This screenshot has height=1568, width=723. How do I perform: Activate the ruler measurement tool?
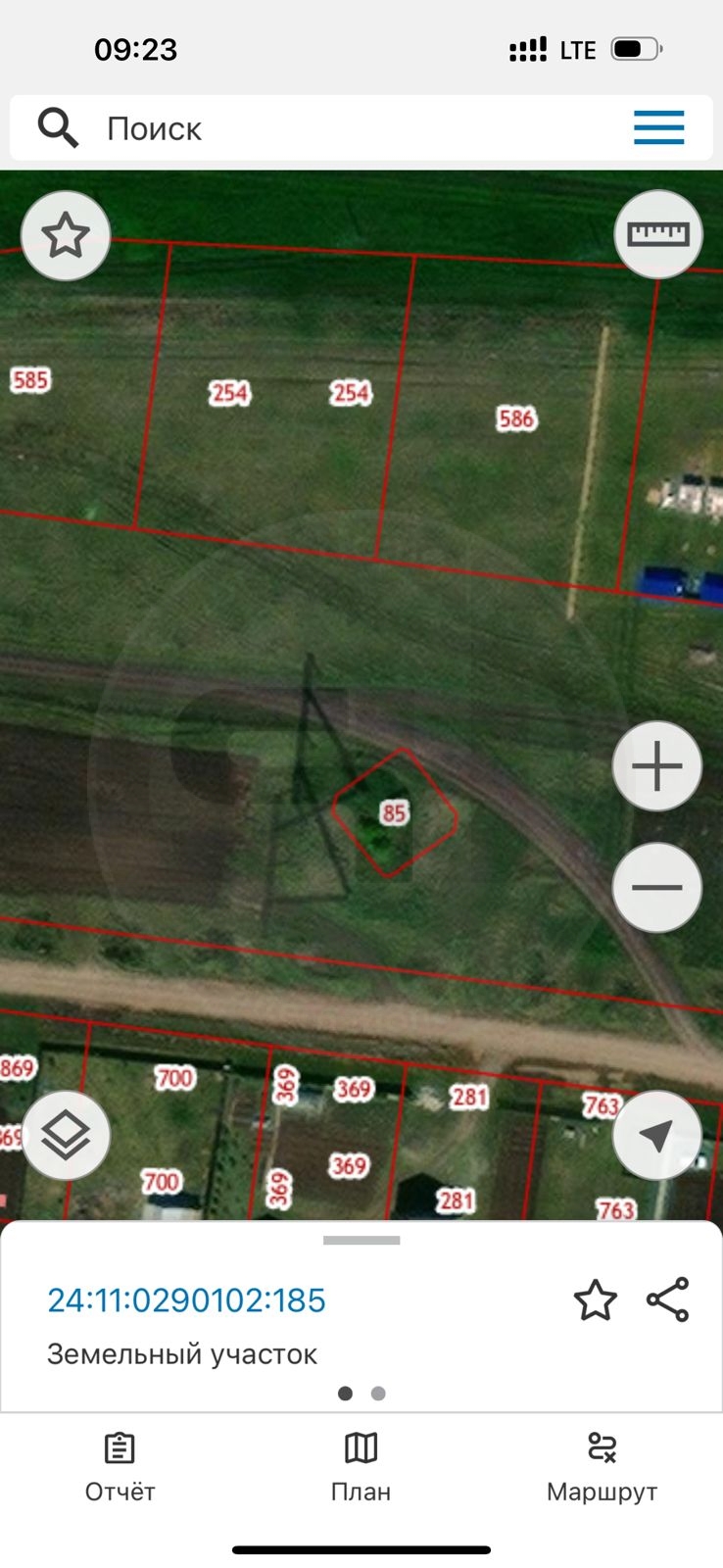click(658, 234)
